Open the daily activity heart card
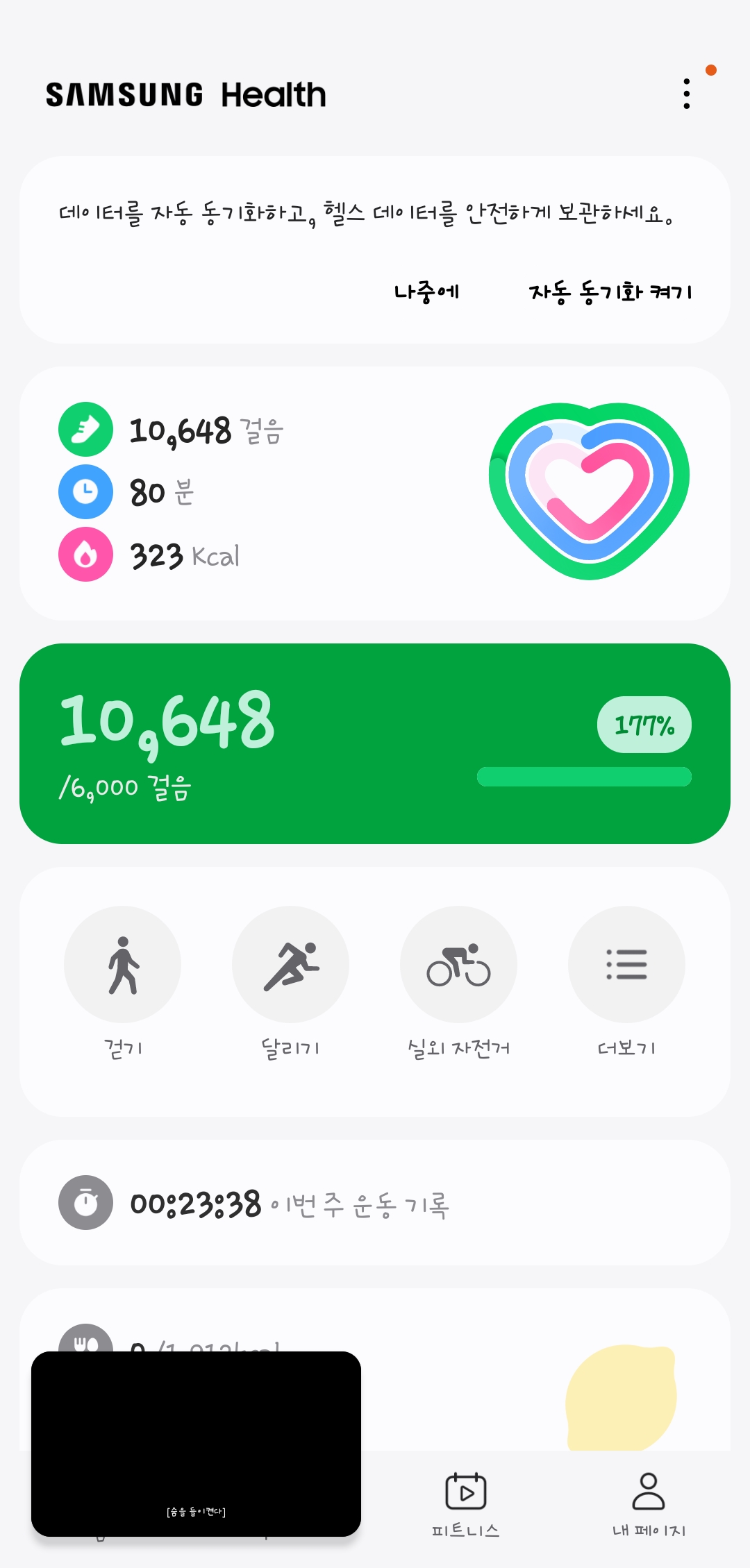This screenshot has height=1568, width=750. coord(375,493)
